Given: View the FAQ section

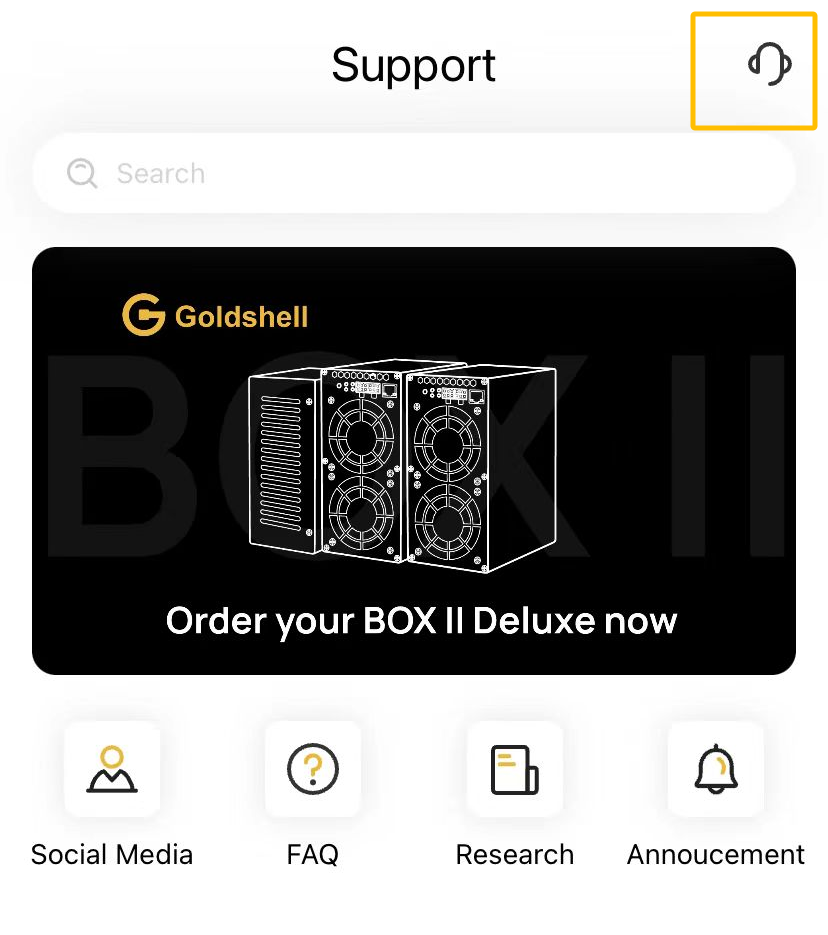Looking at the screenshot, I should tap(313, 770).
